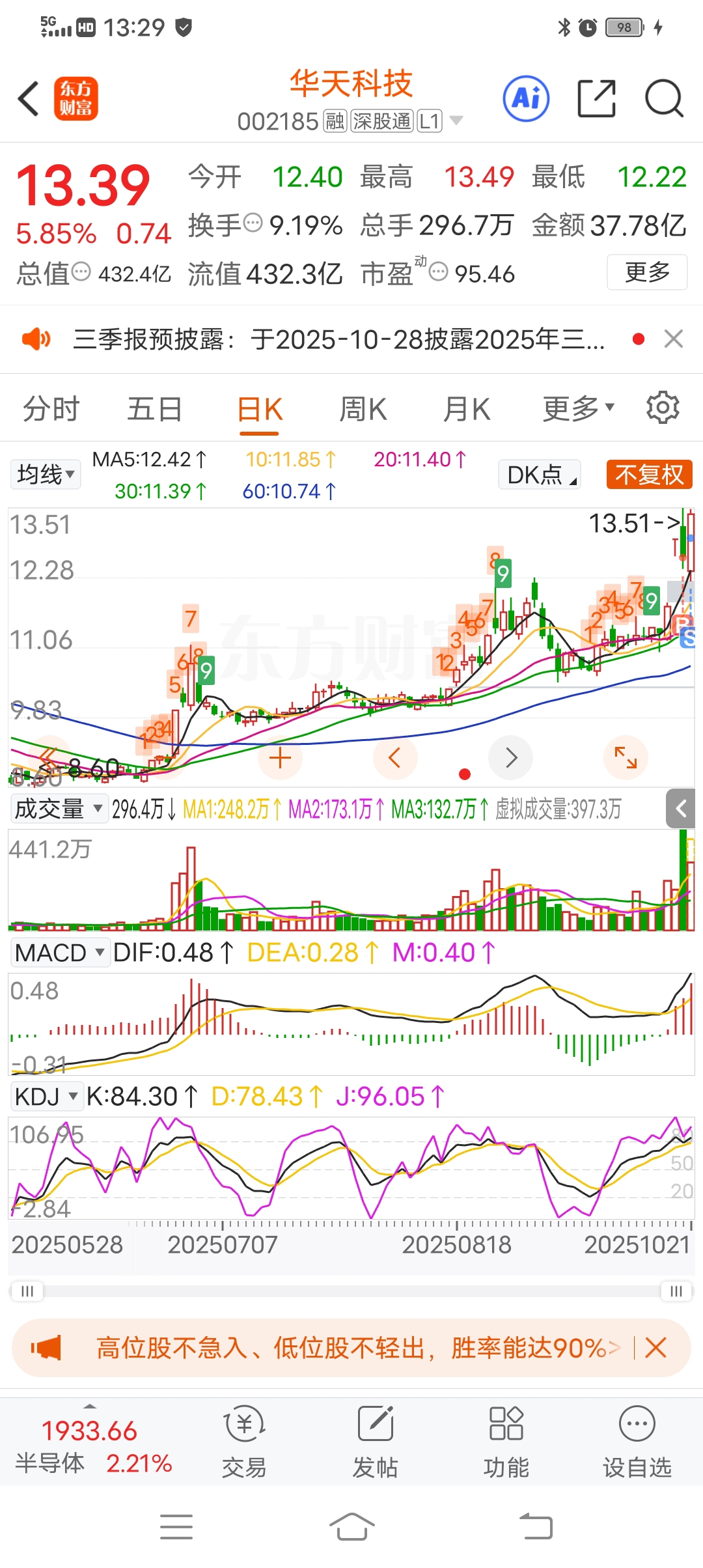This screenshot has width=703, height=1568.
Task: Open the Ai assistant icon
Action: [x=526, y=99]
